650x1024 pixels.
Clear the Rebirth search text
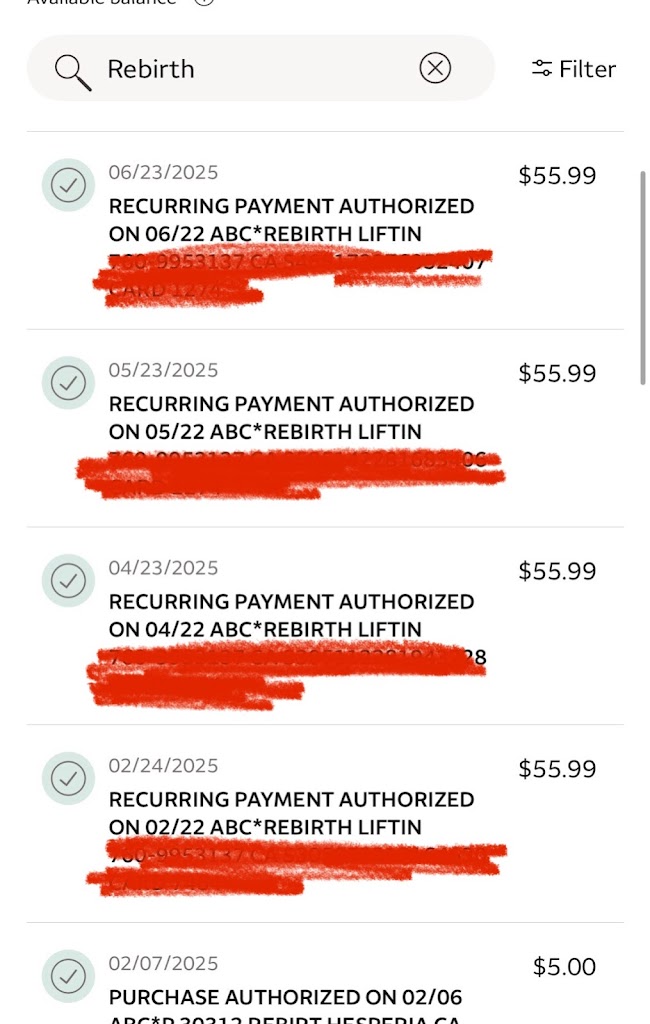point(435,68)
